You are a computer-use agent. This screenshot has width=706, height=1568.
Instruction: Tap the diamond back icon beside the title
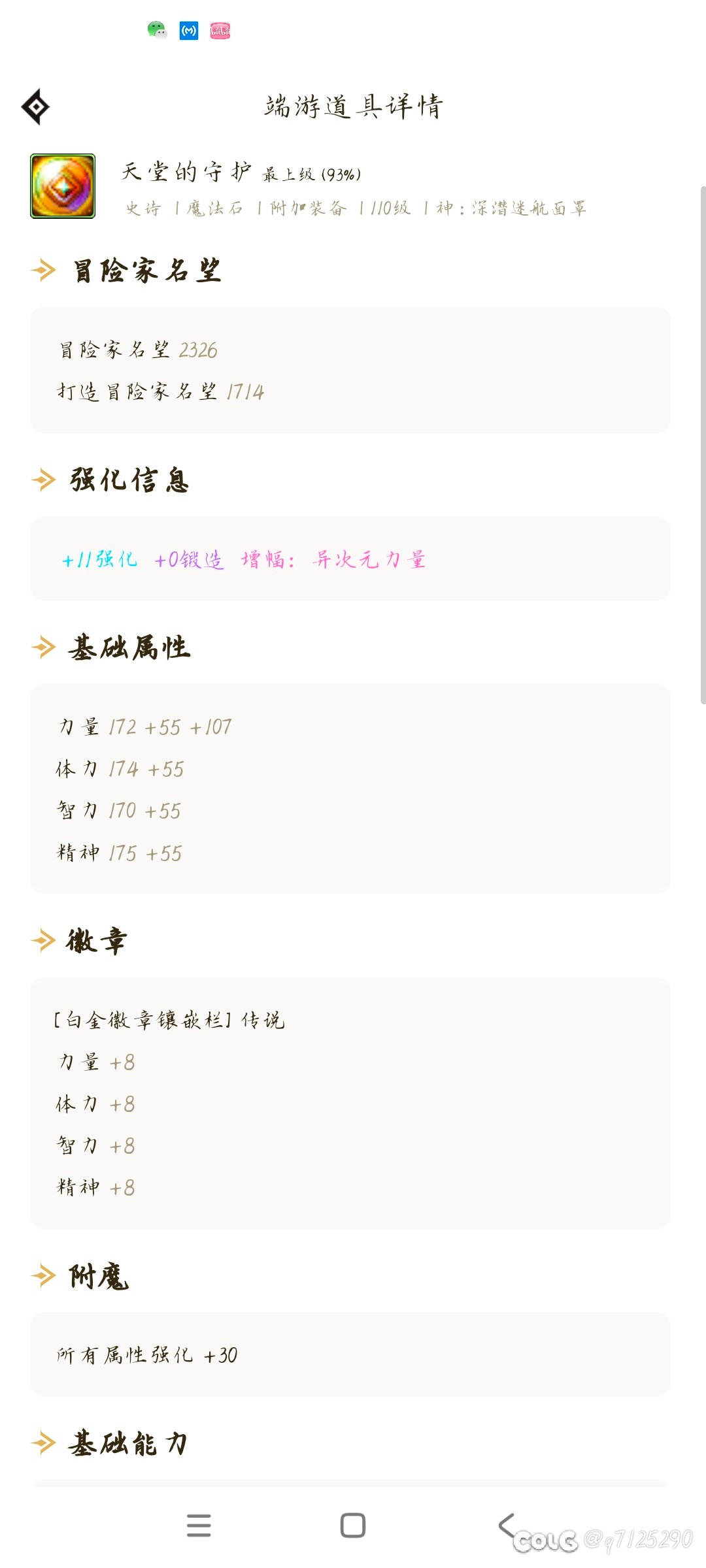(35, 106)
